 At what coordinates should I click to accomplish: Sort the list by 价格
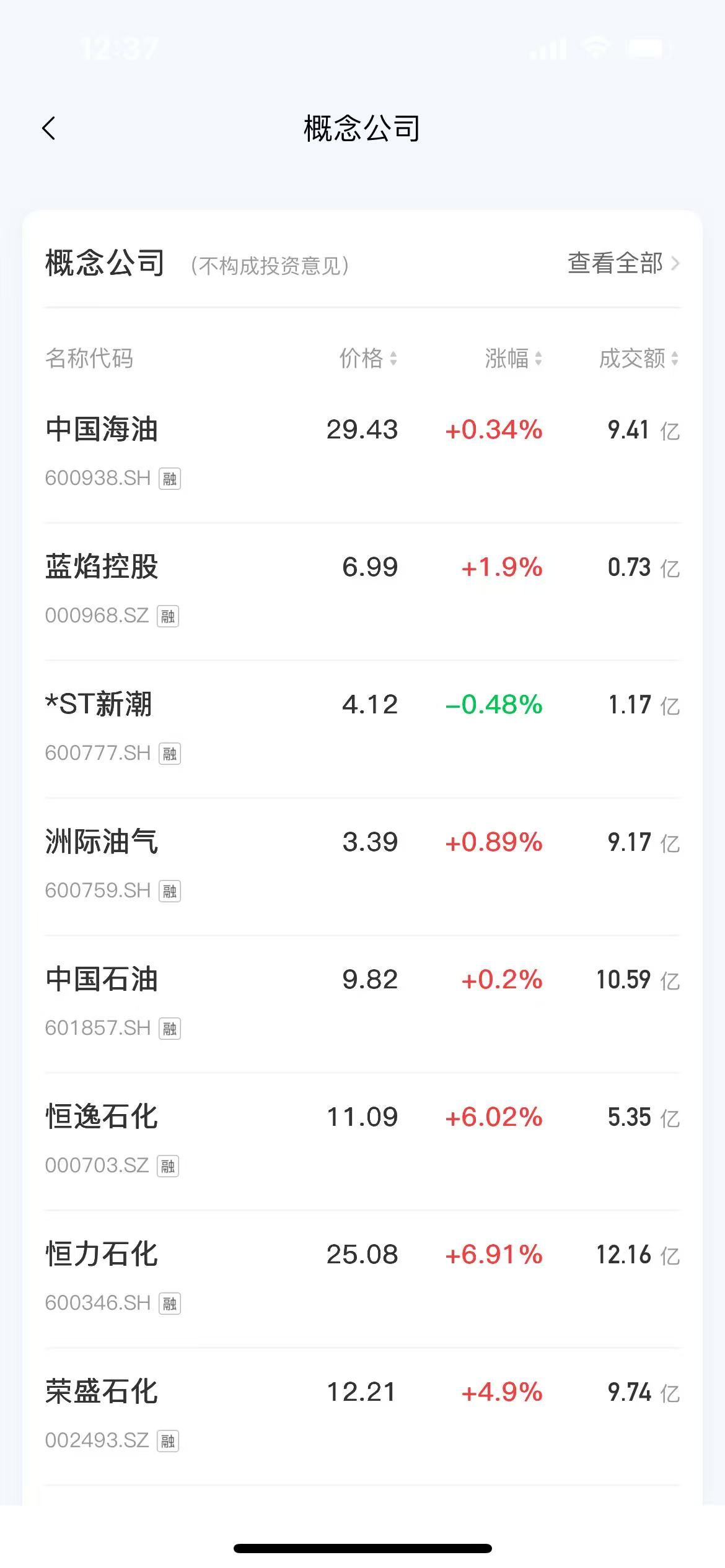point(368,359)
